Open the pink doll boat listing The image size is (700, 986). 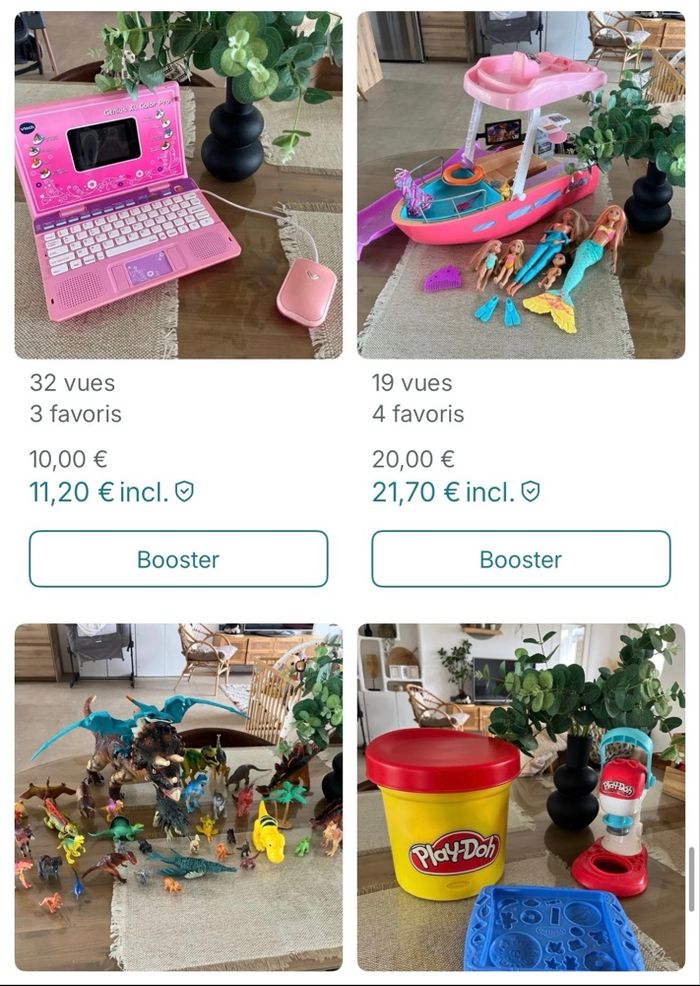[x=521, y=185]
